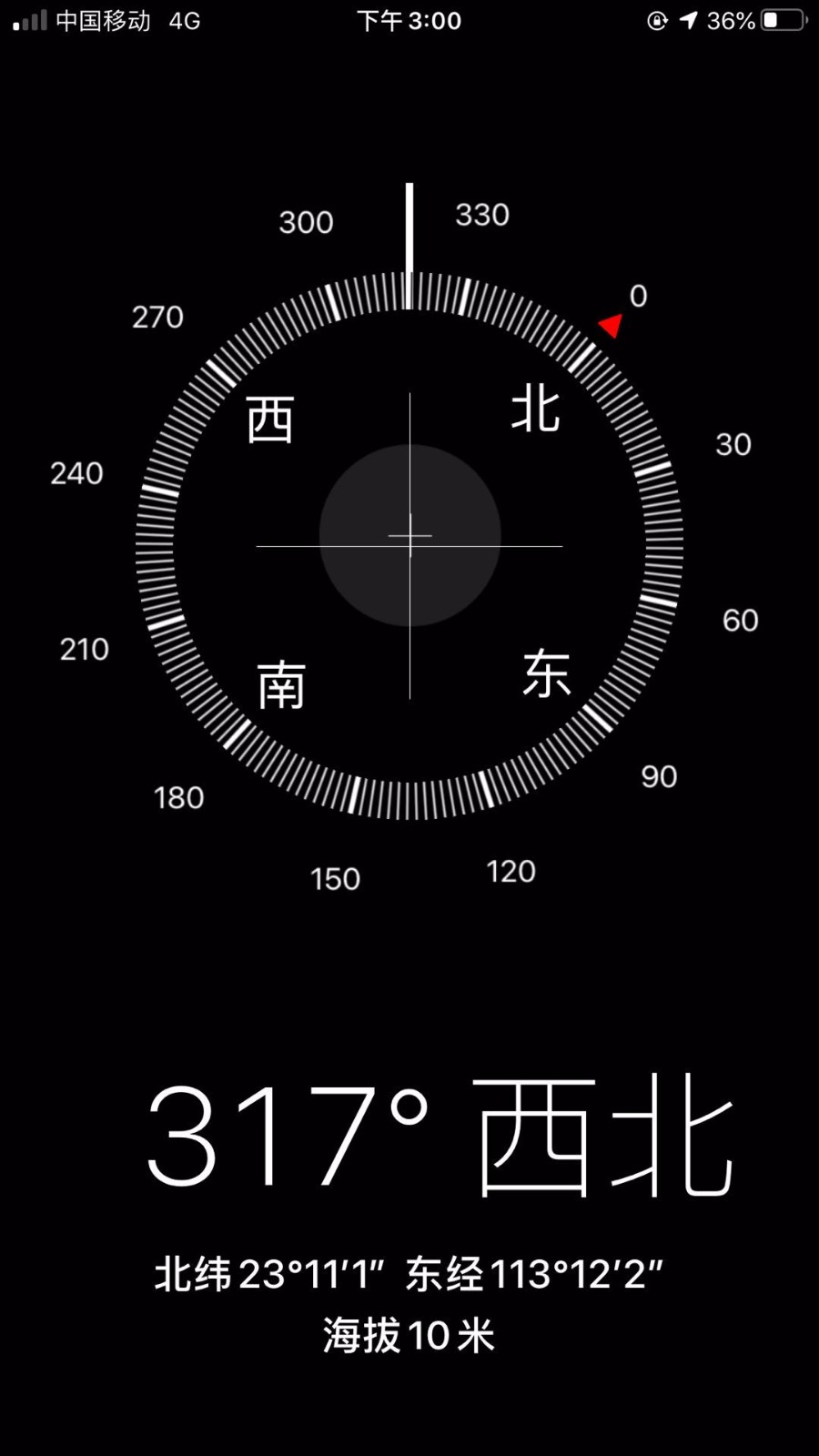Image resolution: width=819 pixels, height=1456 pixels.
Task: Open the 北纬 23°11′1″ coordinates in Maps
Action: (x=409, y=1274)
